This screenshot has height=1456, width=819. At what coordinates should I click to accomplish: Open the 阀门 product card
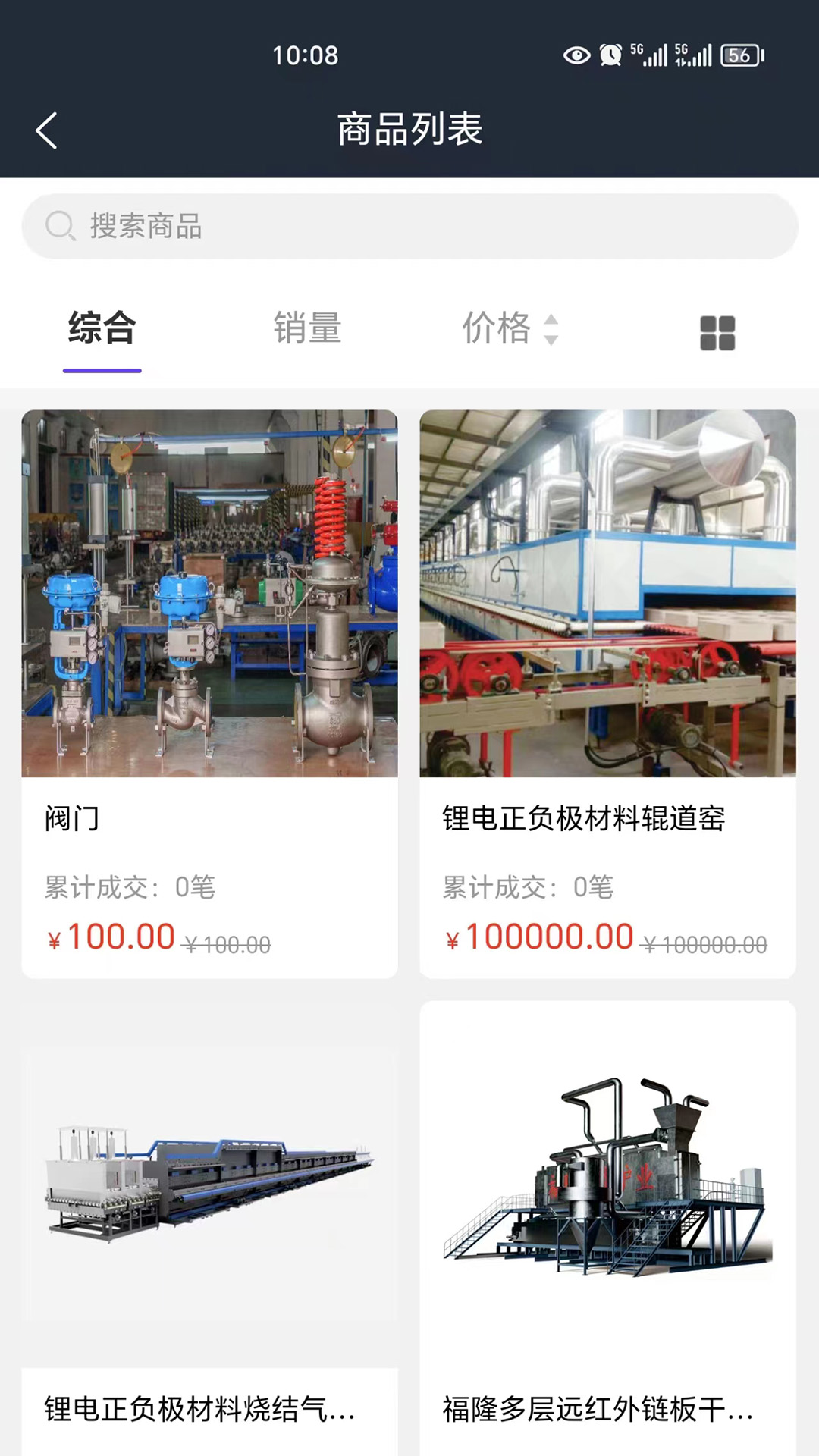(209, 693)
